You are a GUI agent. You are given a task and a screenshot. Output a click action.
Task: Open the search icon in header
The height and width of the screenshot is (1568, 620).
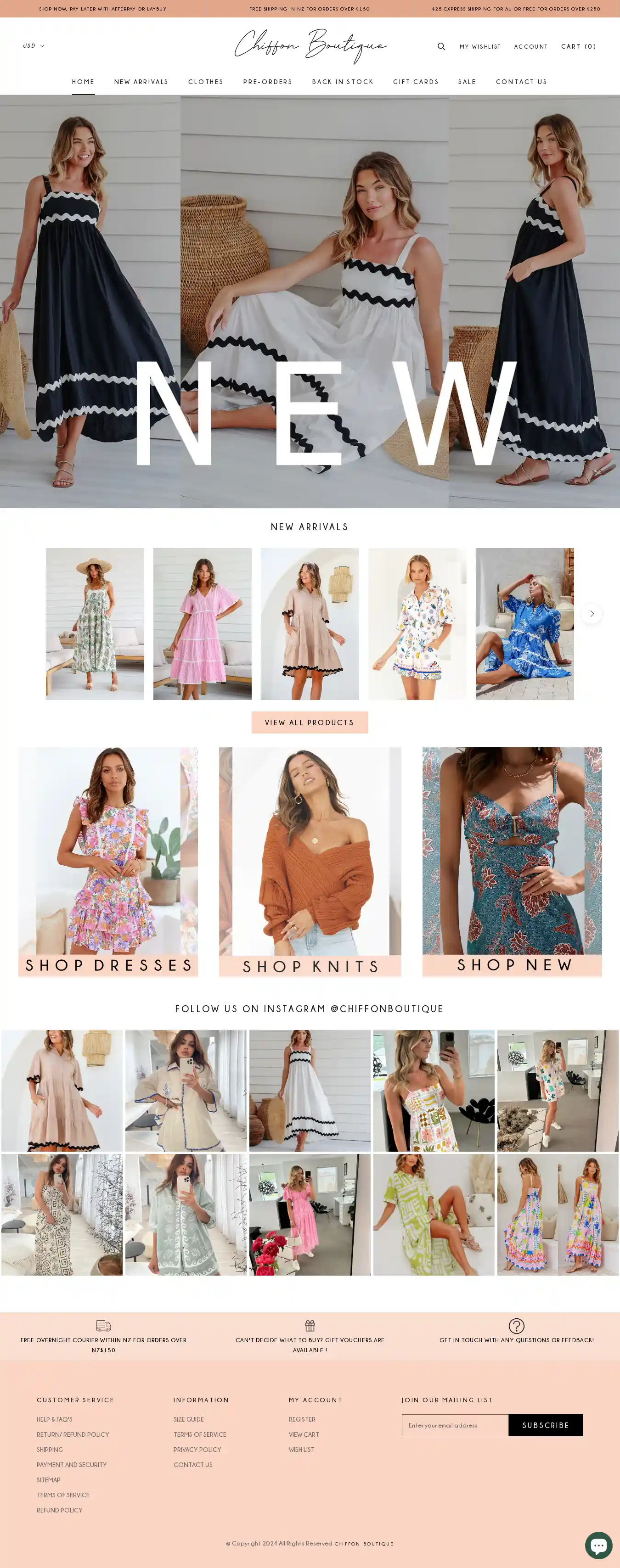[x=441, y=46]
